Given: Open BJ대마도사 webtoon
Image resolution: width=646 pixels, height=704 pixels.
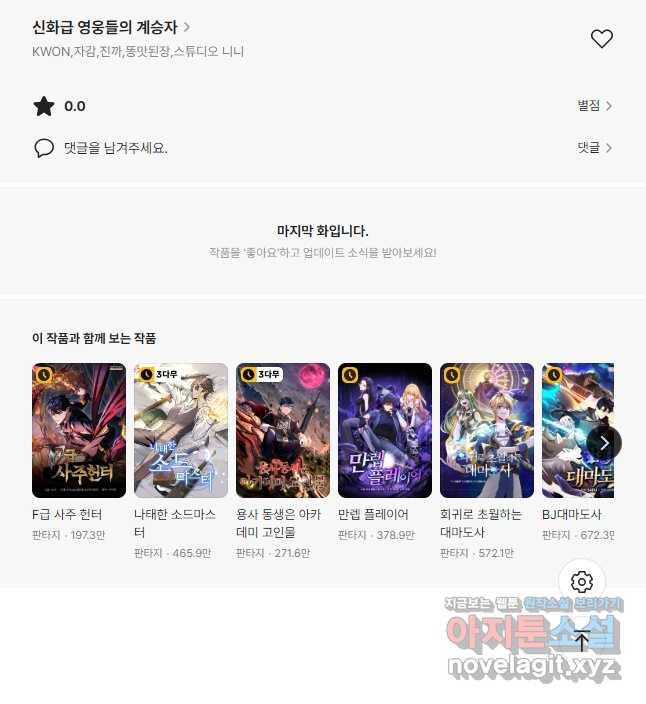Looking at the screenshot, I should [575, 430].
